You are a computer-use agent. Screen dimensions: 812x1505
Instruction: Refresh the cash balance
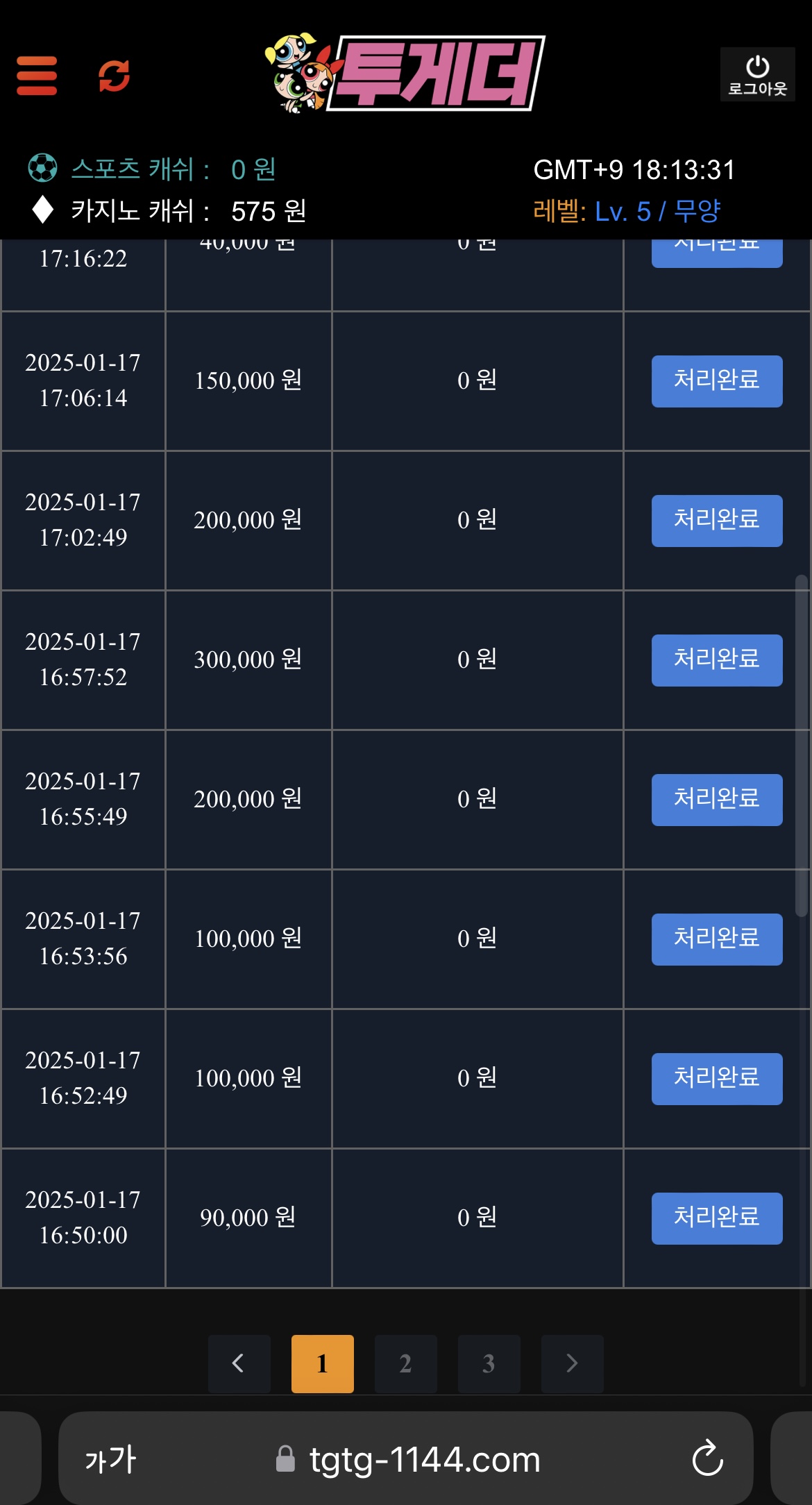point(115,76)
